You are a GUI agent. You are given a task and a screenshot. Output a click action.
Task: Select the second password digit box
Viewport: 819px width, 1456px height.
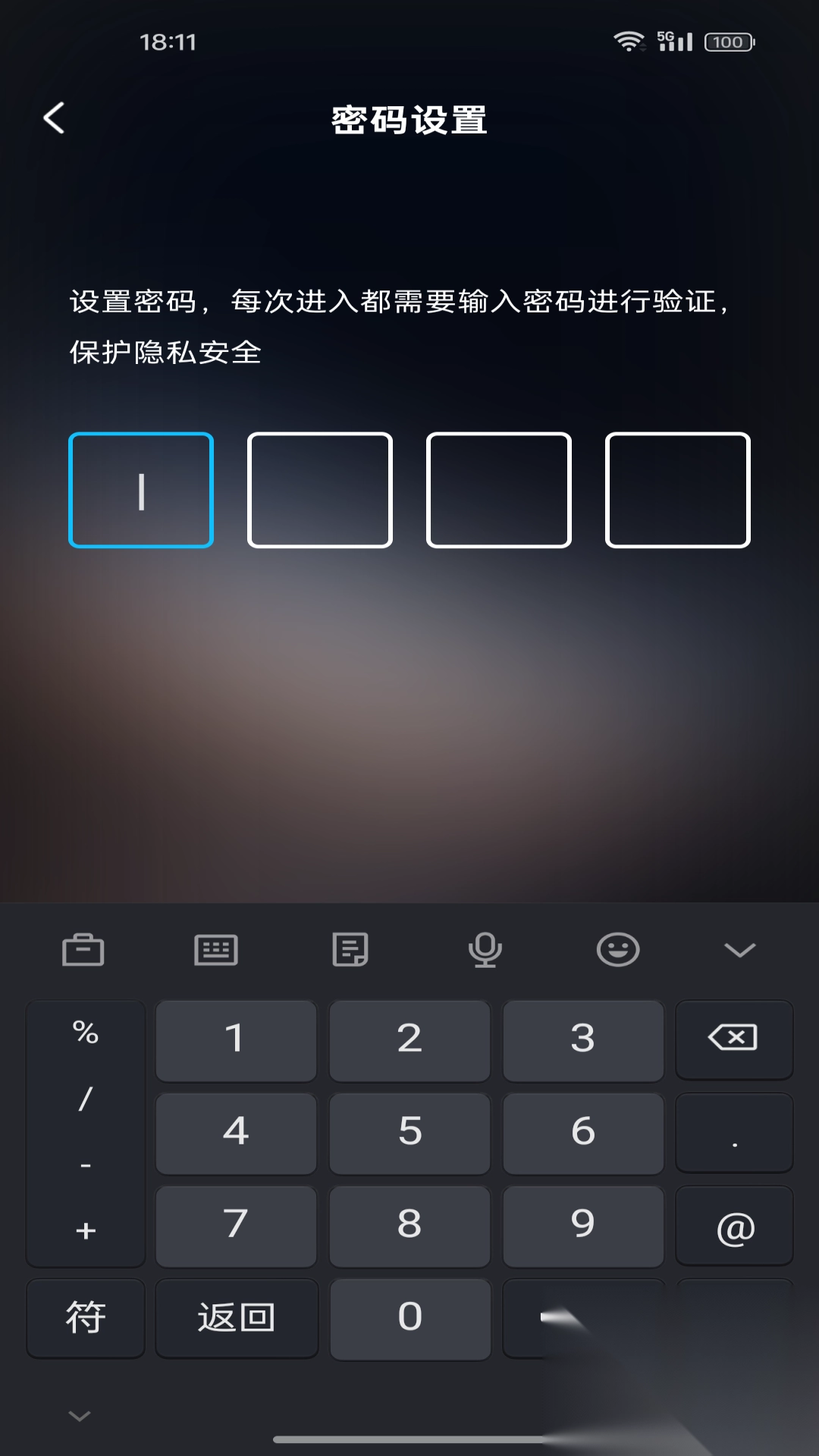pos(320,490)
